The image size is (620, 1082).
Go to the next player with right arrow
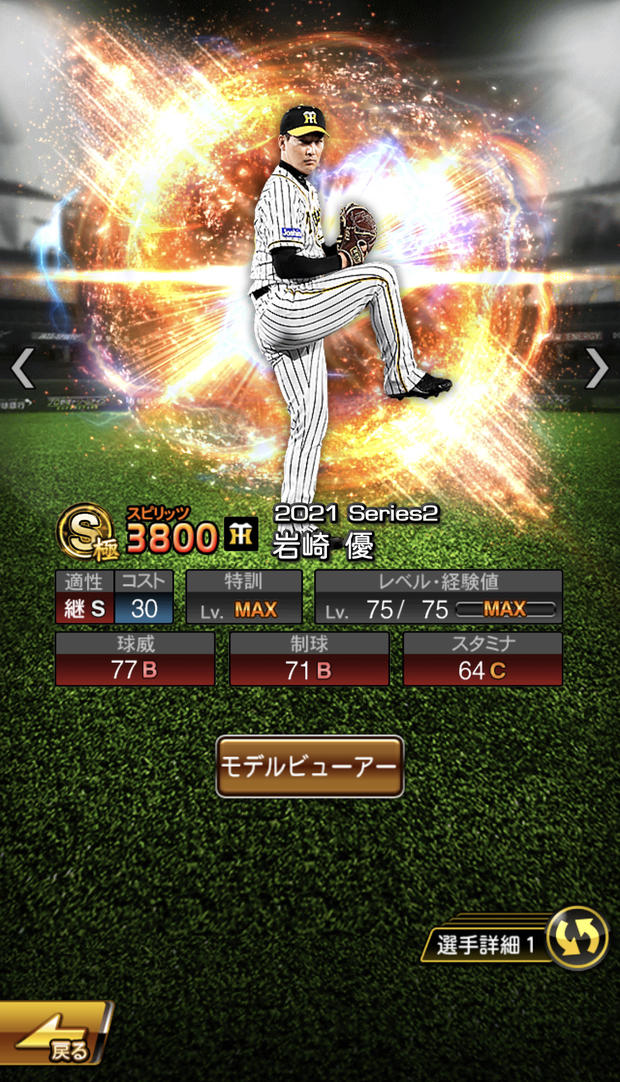coord(597,368)
